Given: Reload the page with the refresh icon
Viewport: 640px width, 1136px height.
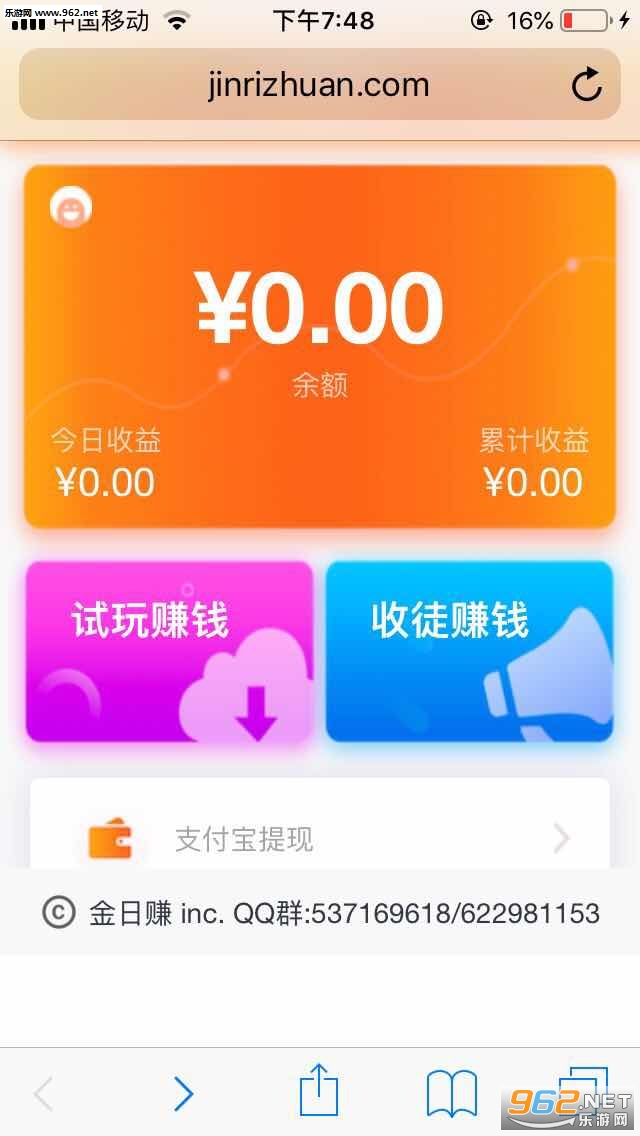Looking at the screenshot, I should point(586,85).
